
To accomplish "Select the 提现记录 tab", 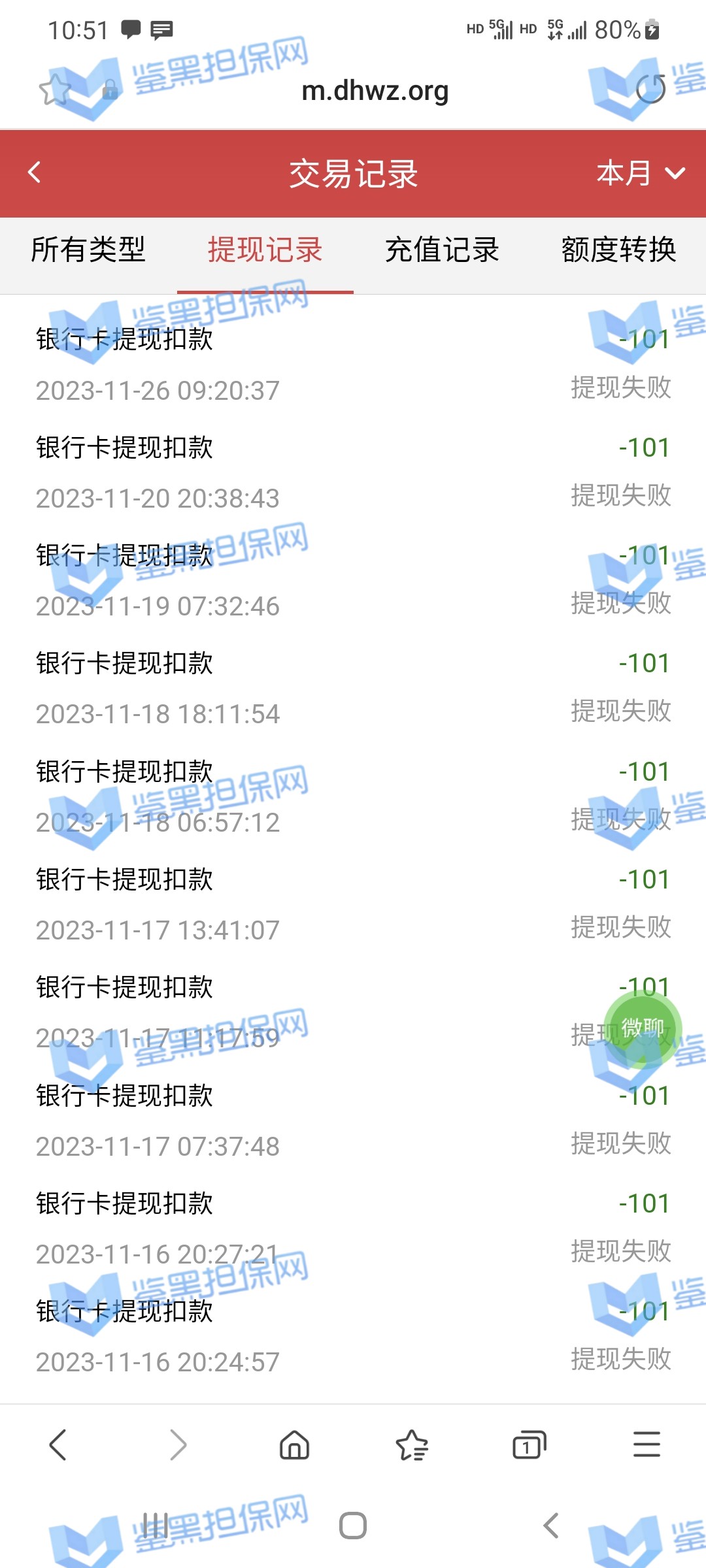I will [x=265, y=250].
